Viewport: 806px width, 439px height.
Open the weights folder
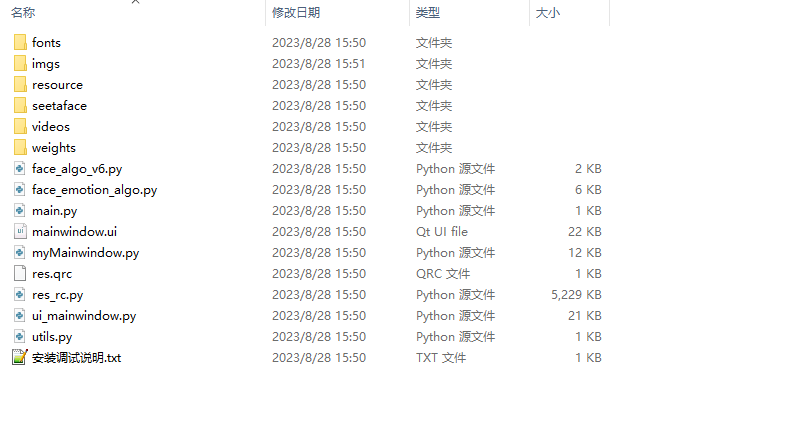point(53,148)
